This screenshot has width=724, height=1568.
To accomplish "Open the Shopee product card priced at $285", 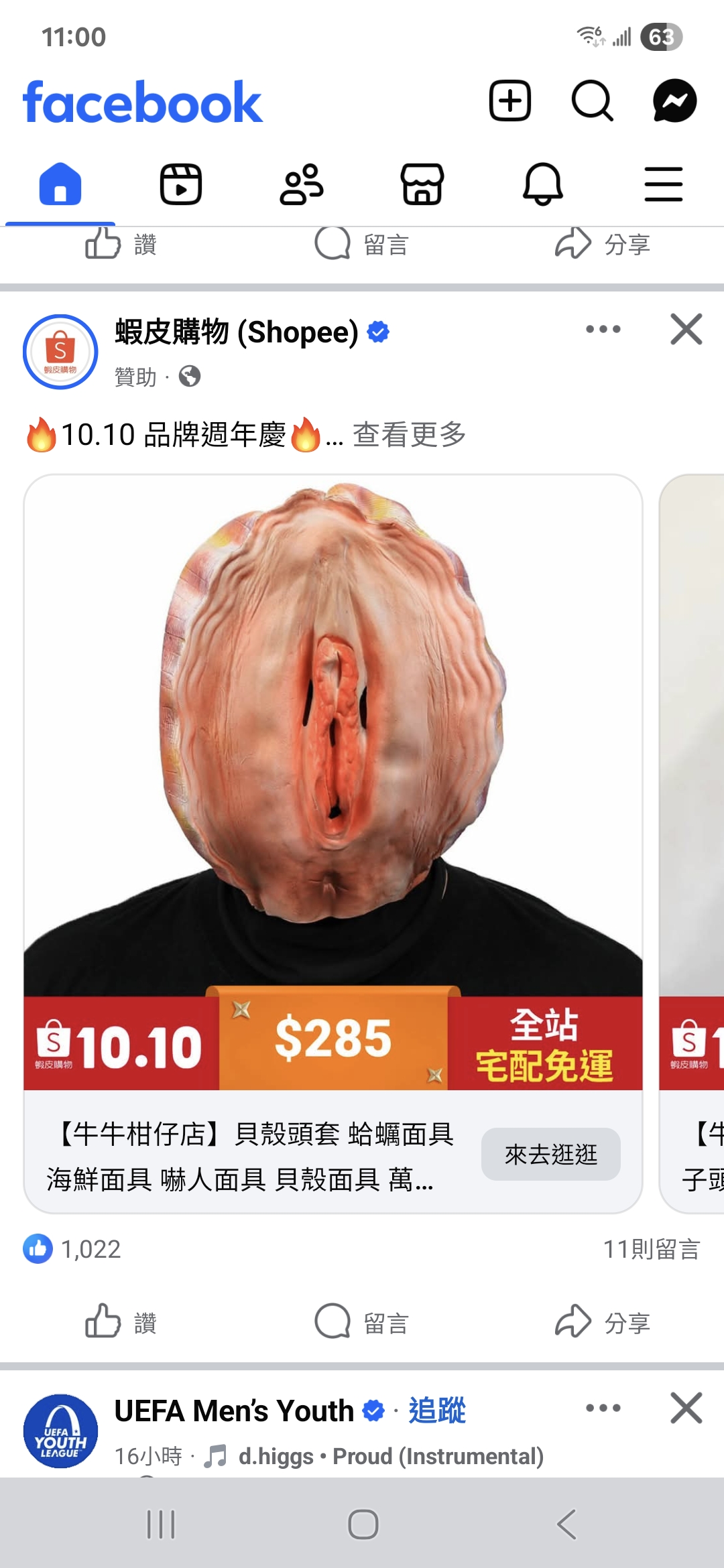I will [x=333, y=737].
